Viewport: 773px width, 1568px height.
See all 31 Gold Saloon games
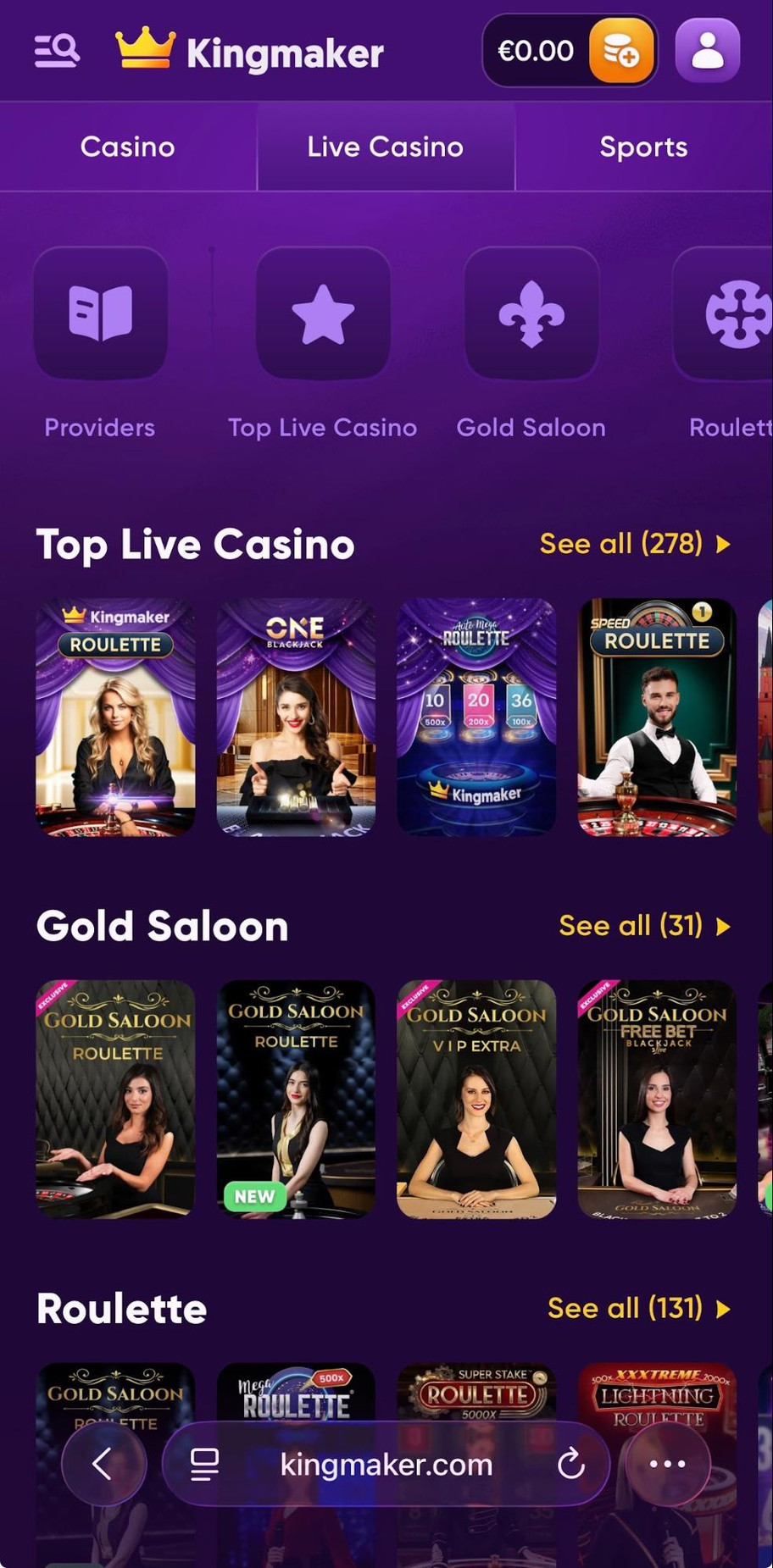pos(643,926)
